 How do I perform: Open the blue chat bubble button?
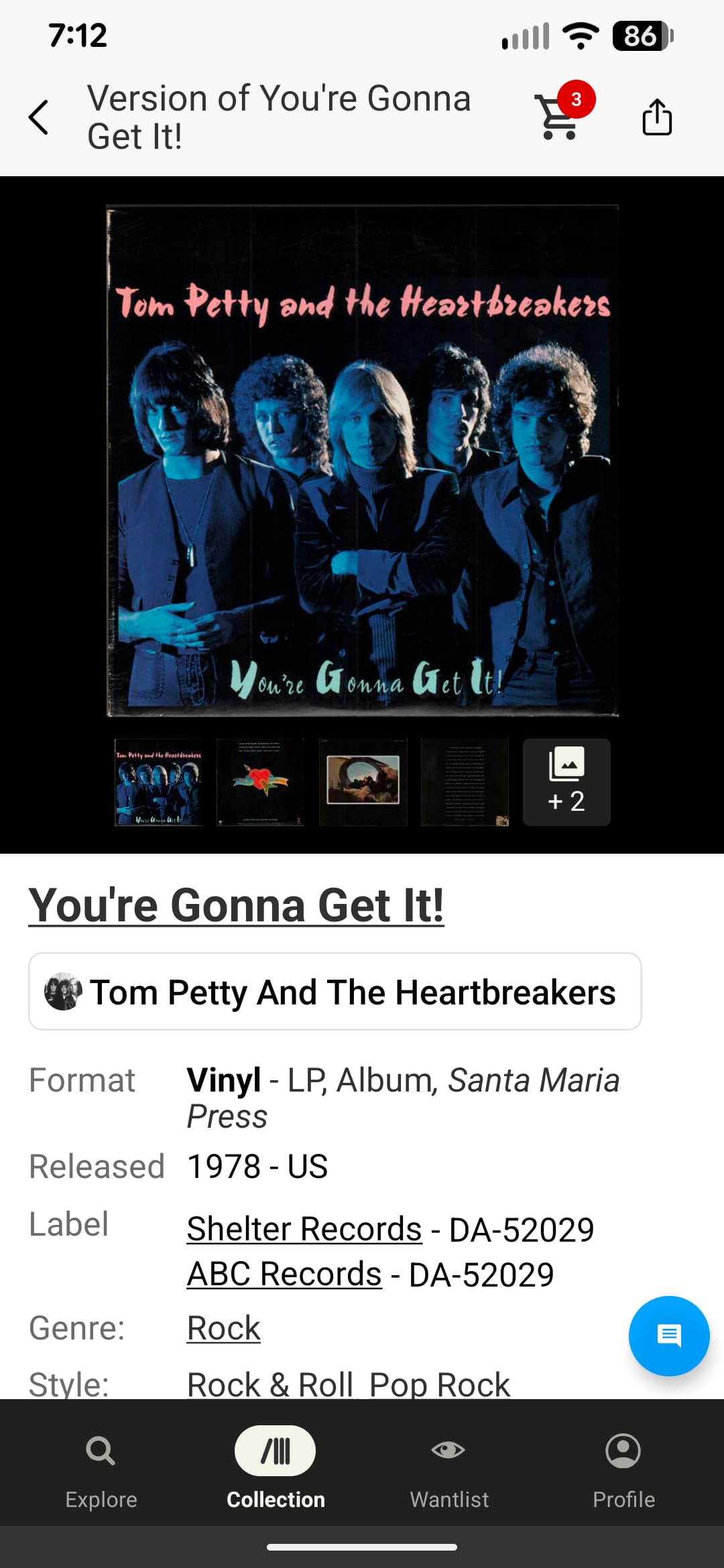(x=668, y=1335)
